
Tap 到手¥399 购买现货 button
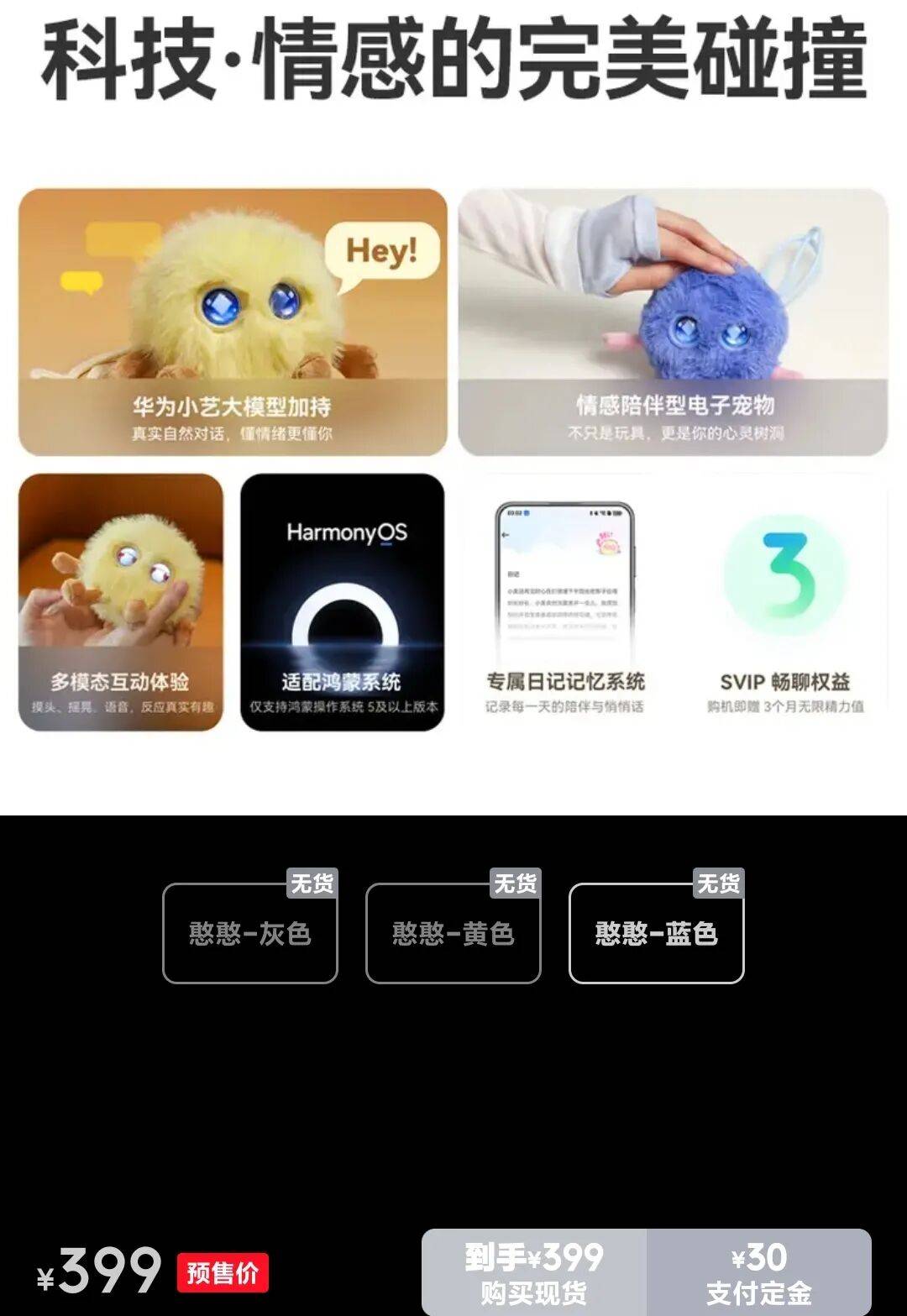pyautogui.click(x=534, y=1272)
